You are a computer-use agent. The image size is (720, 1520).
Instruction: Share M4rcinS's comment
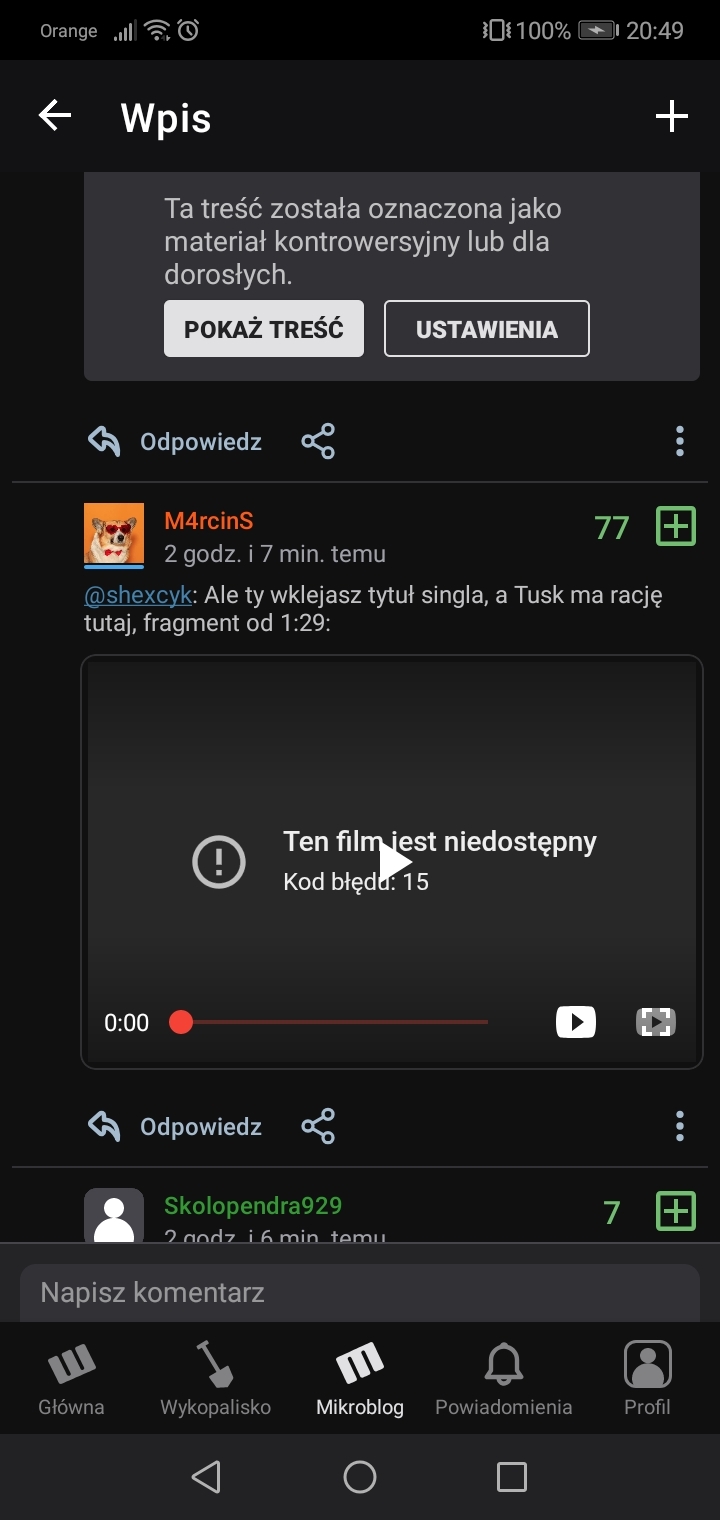318,1127
